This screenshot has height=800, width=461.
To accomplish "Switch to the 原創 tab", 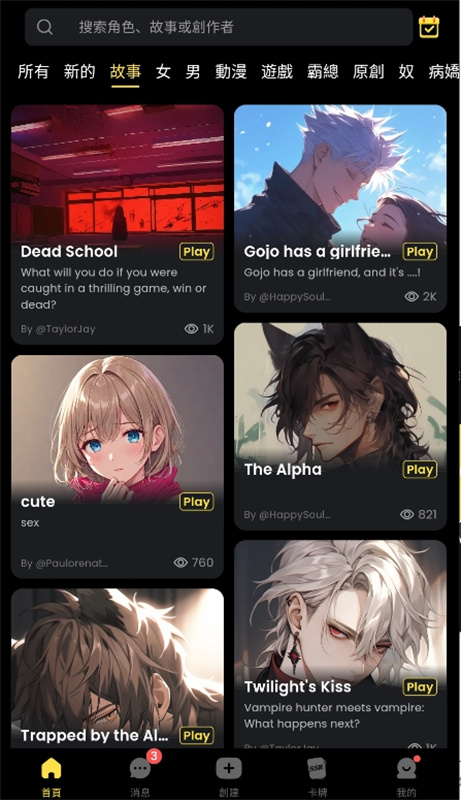I will coord(368,71).
